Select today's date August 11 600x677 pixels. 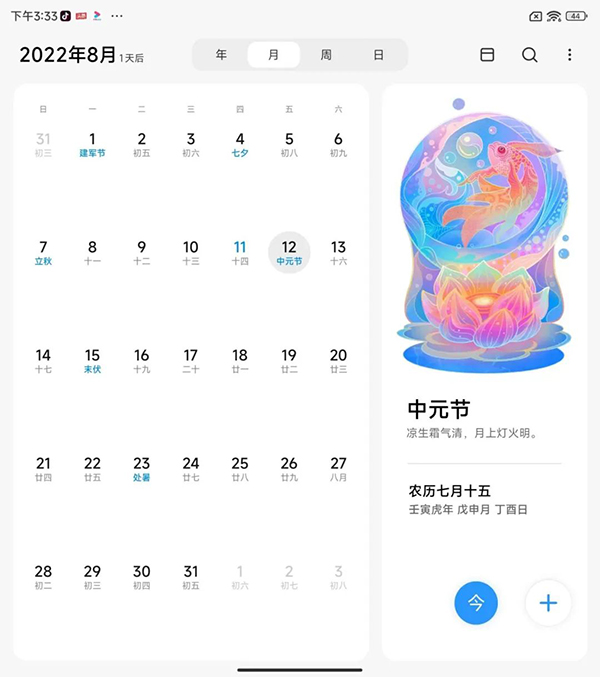pos(240,252)
